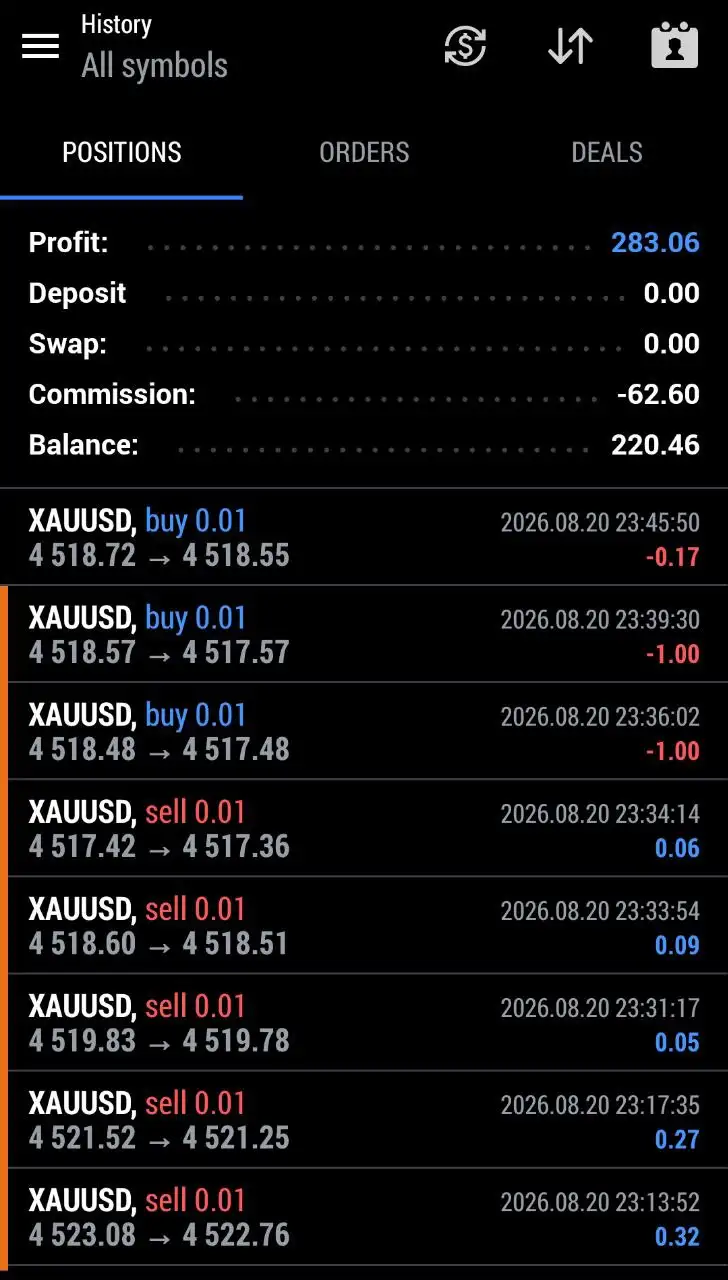The image size is (728, 1280).
Task: Select the Positions tab
Action: (122, 152)
